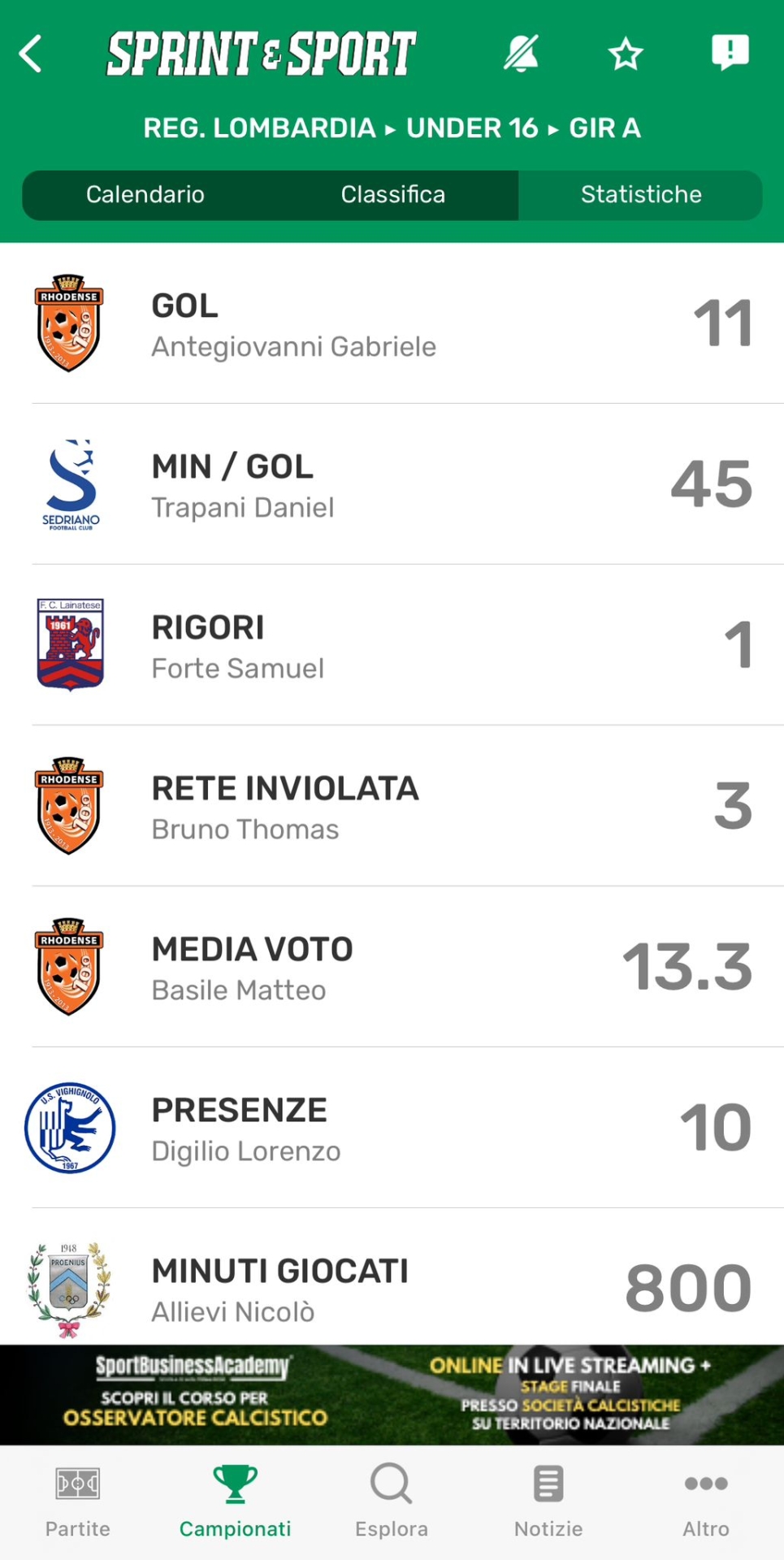Open the Campionati tab
The width and height of the screenshot is (784, 1560).
[x=235, y=1501]
